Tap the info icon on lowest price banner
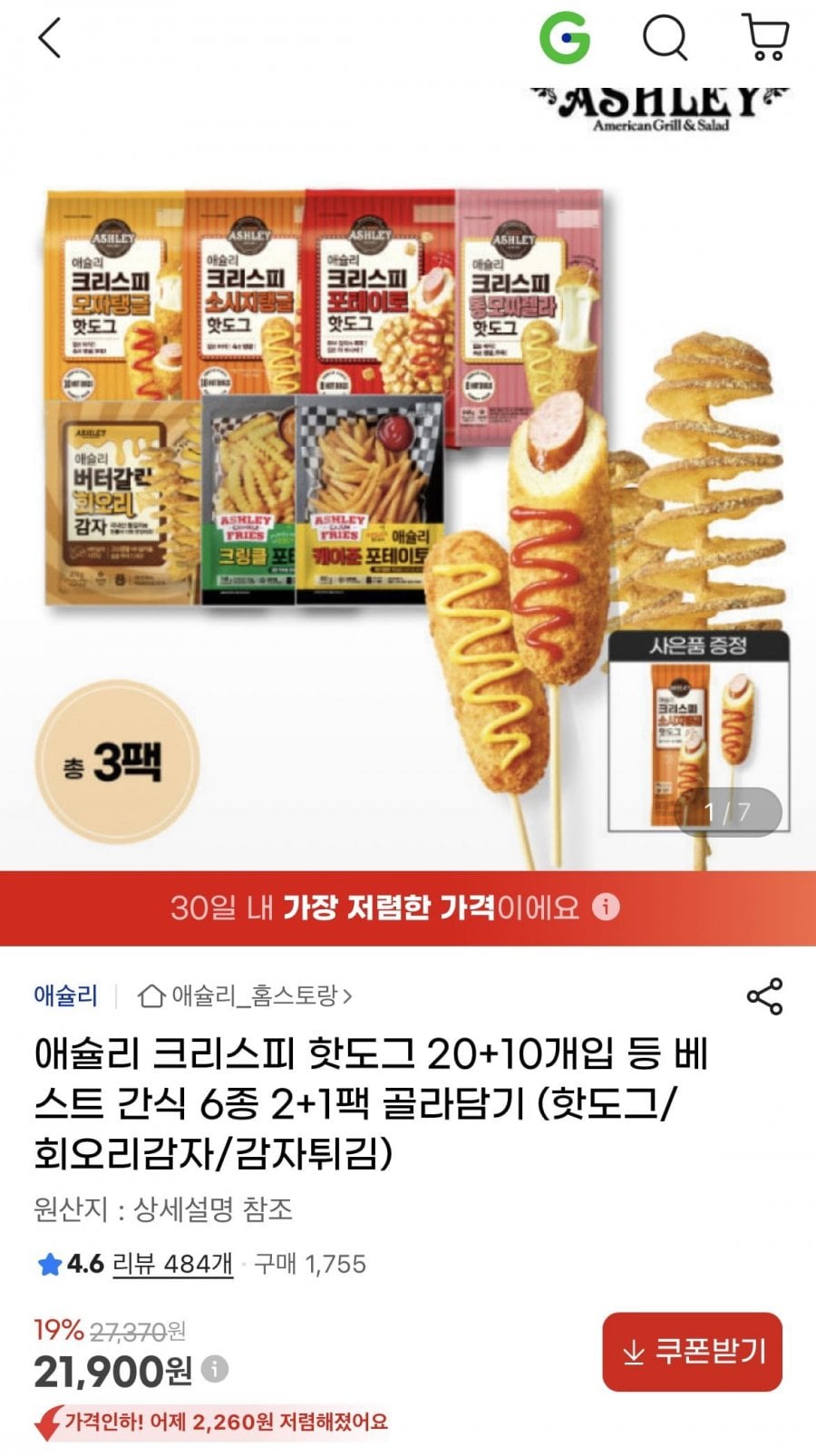Screen dimensions: 816x1456 606,907
